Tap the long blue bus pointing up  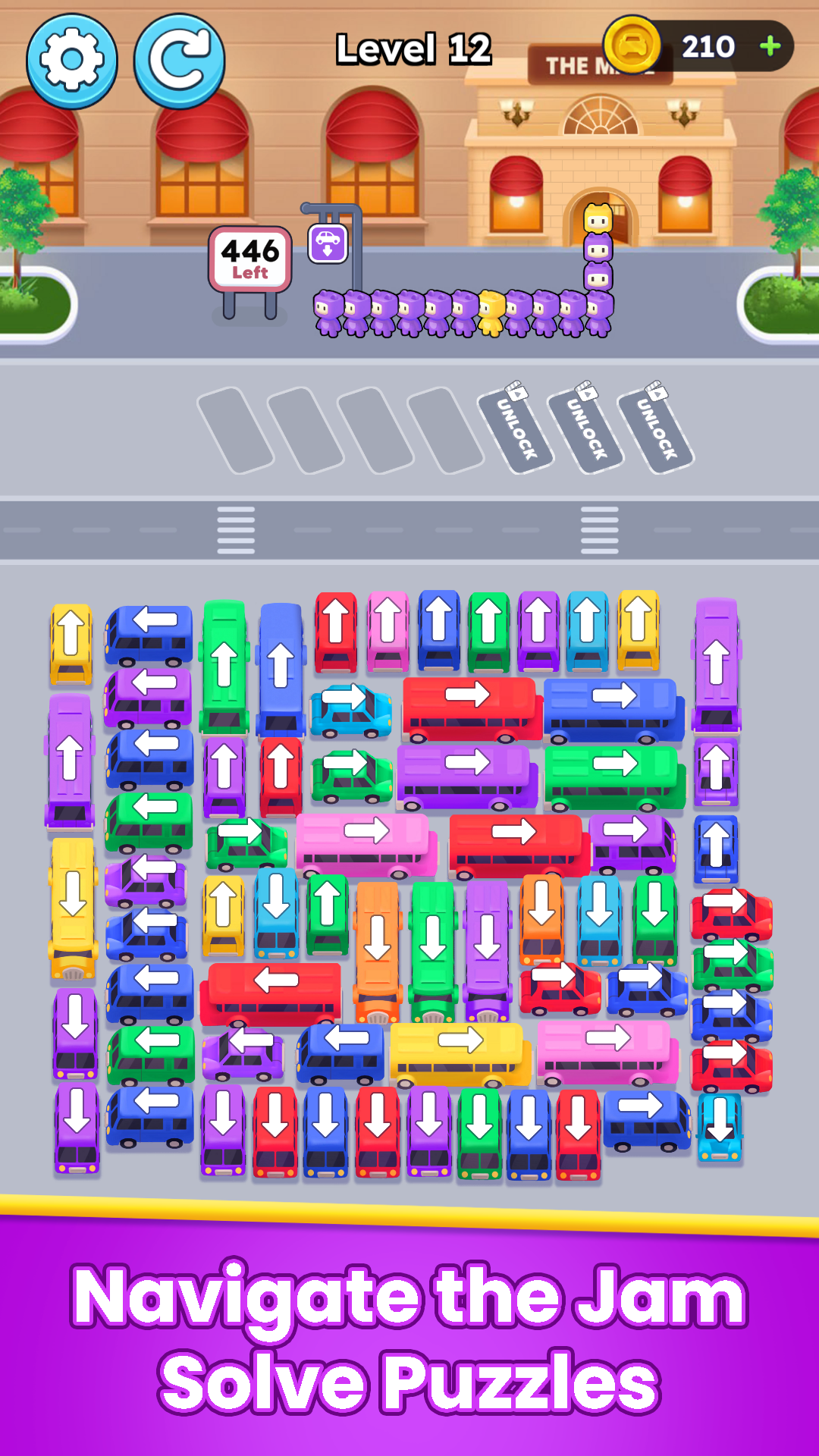point(281,667)
